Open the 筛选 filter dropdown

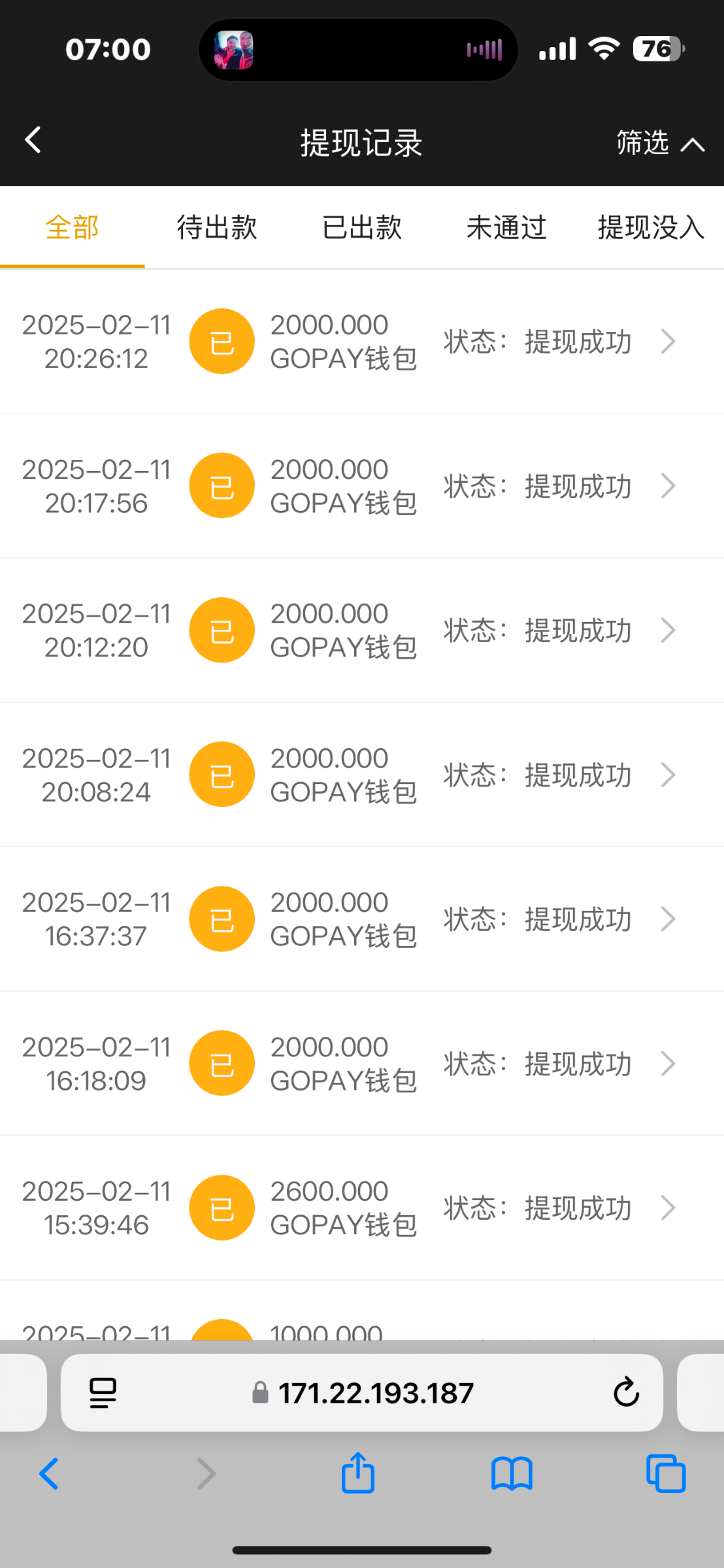click(660, 143)
